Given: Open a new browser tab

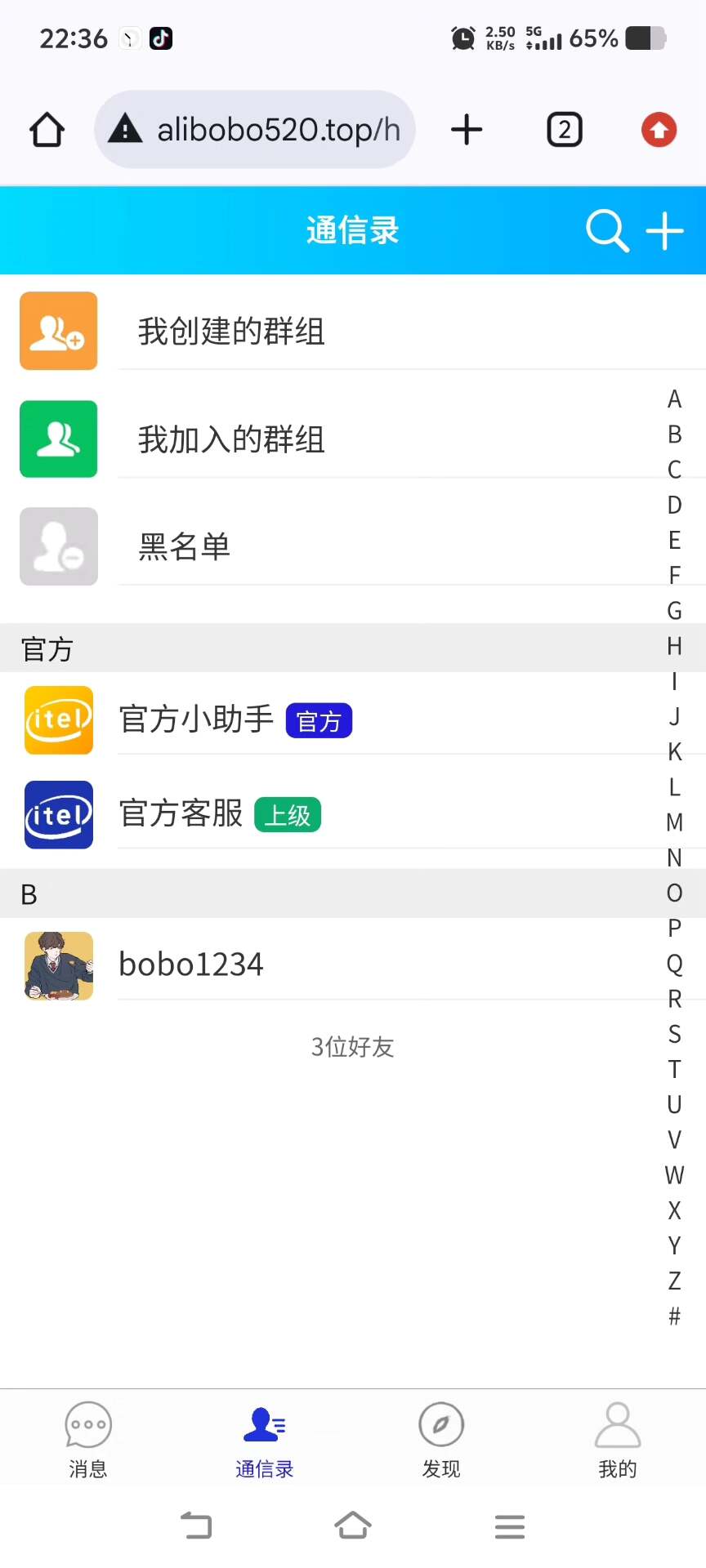Looking at the screenshot, I should (x=467, y=130).
